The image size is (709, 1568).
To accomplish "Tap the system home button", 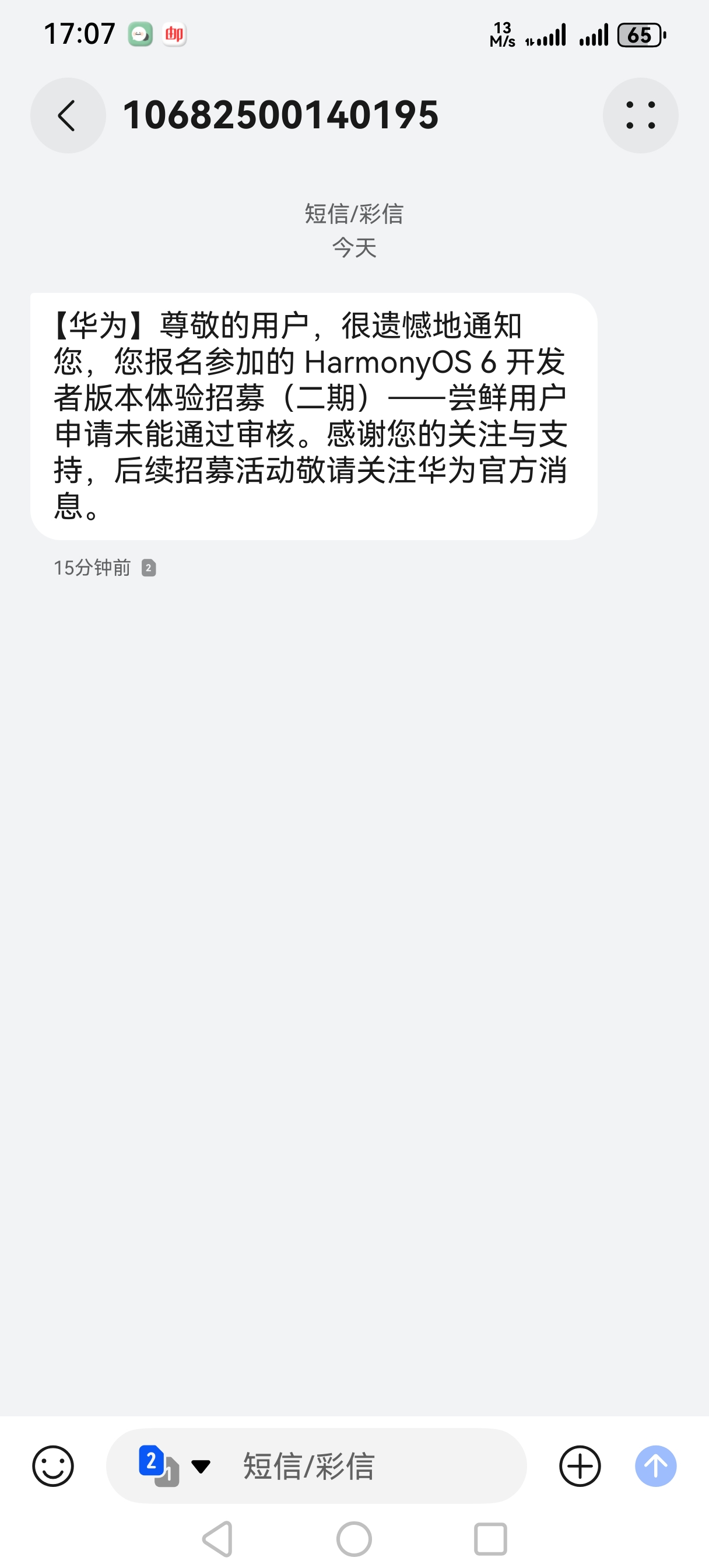I will [x=353, y=1539].
